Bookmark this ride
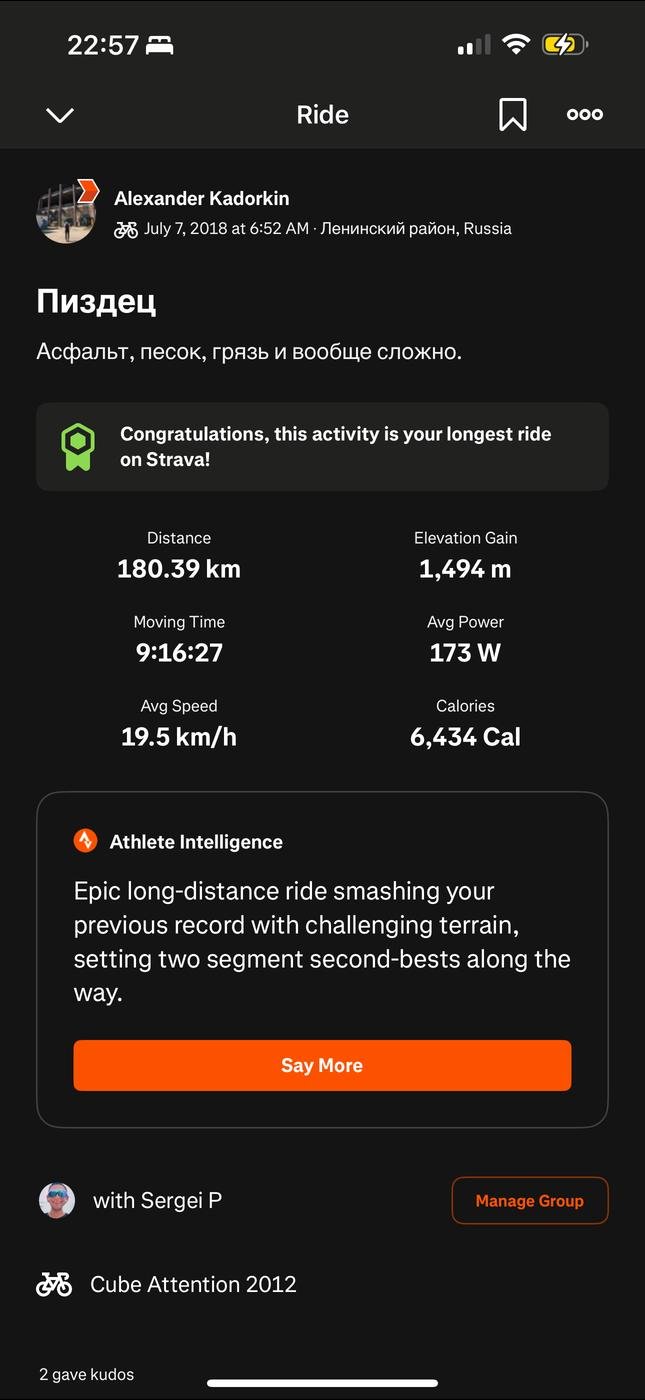645x1400 pixels. coord(513,115)
